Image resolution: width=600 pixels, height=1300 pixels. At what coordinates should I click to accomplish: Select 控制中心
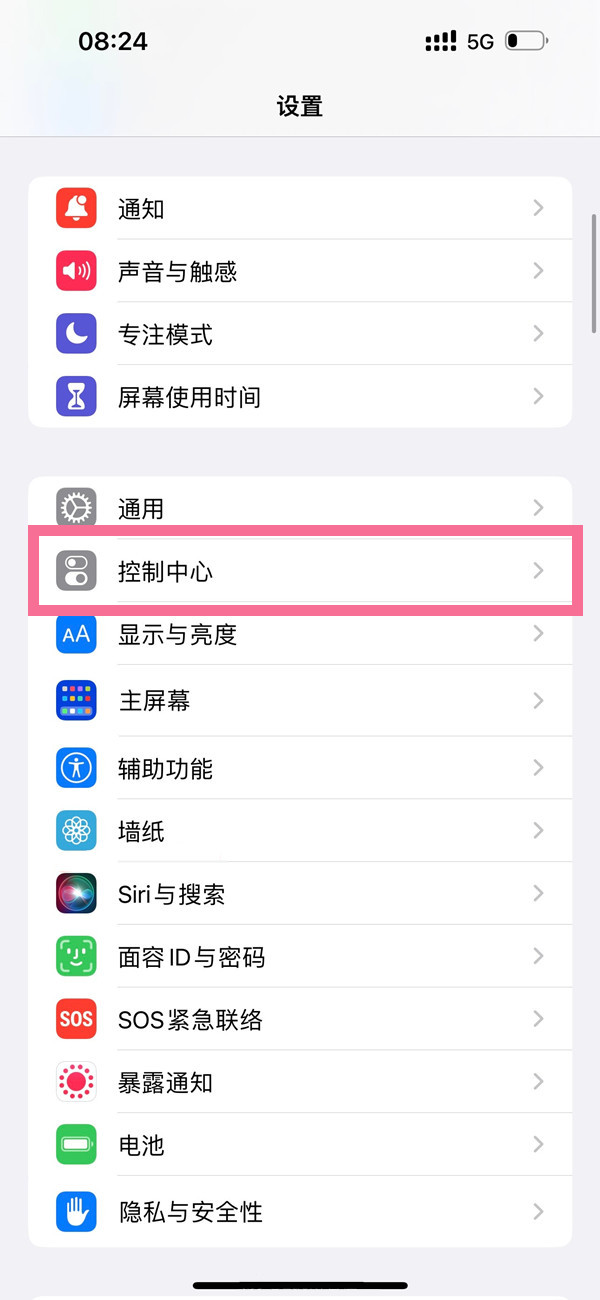[x=300, y=571]
